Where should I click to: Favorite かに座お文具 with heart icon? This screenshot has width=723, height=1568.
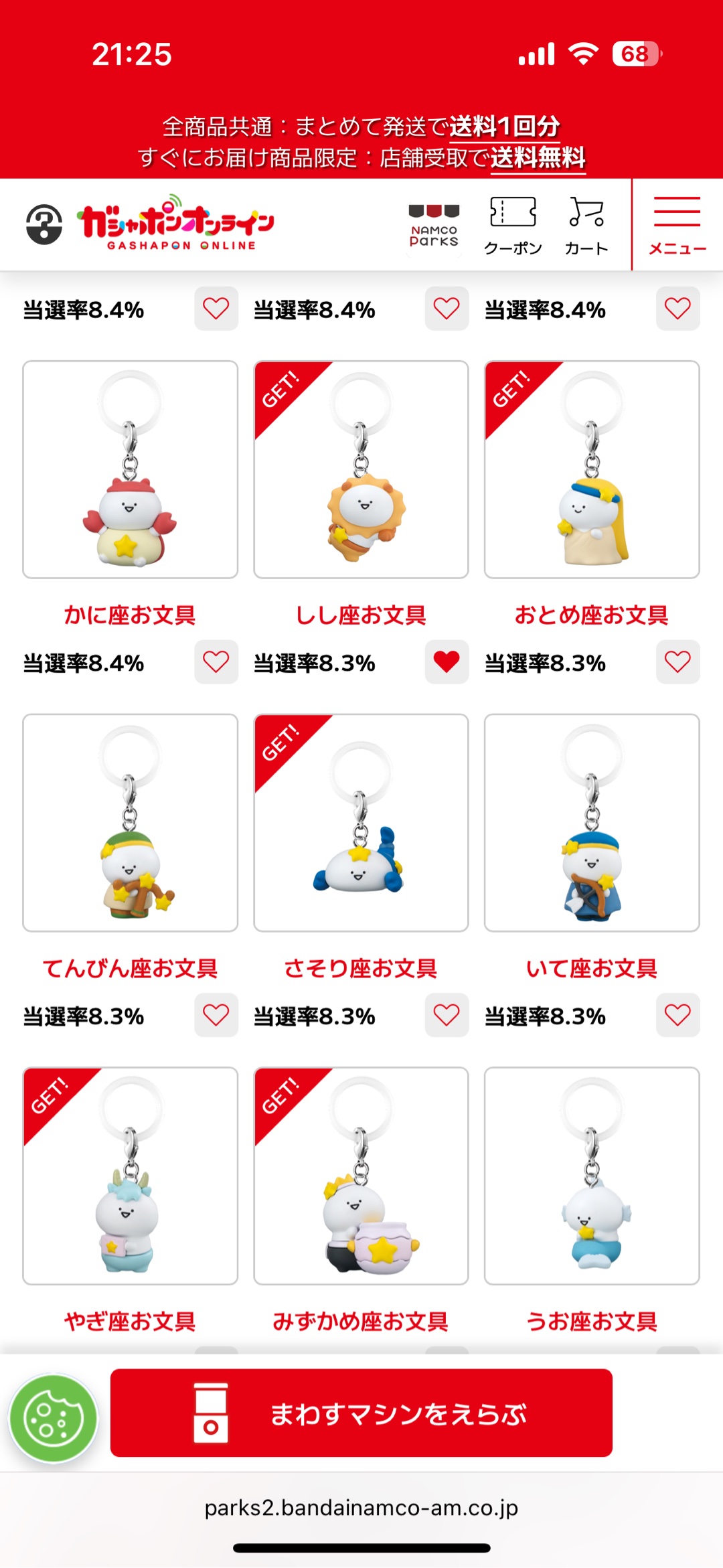tap(216, 662)
